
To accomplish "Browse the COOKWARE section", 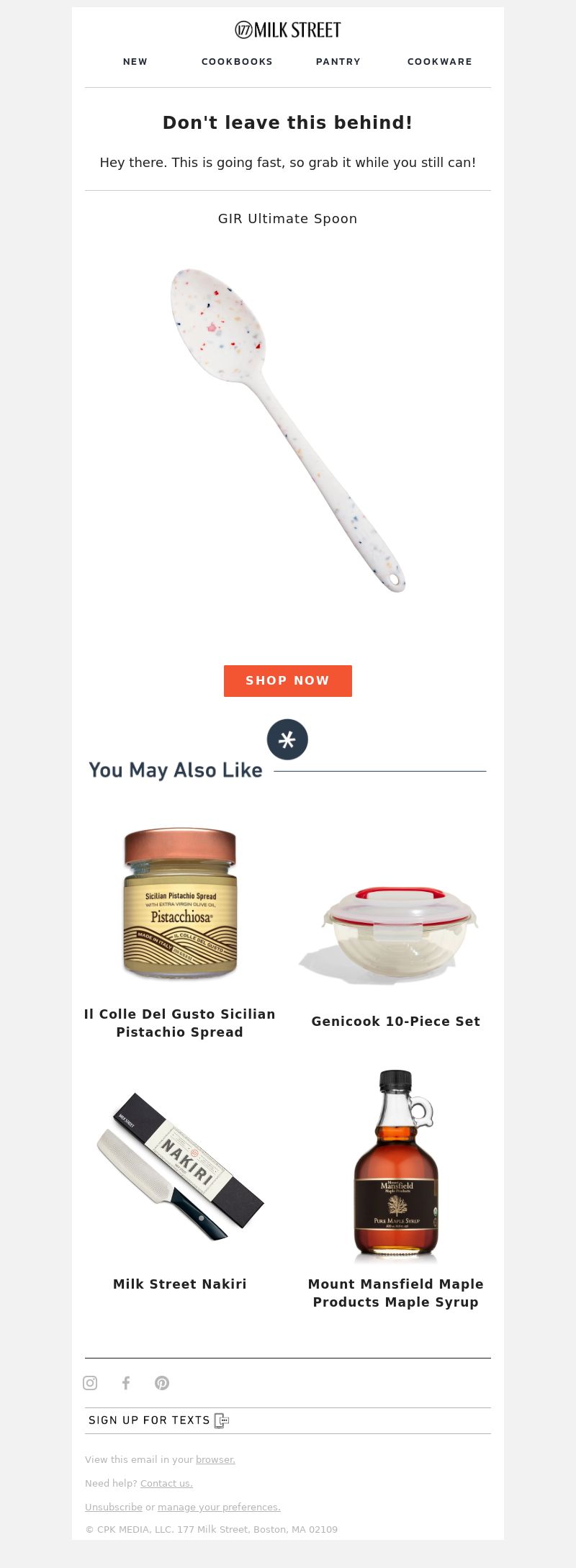I will pyautogui.click(x=439, y=62).
